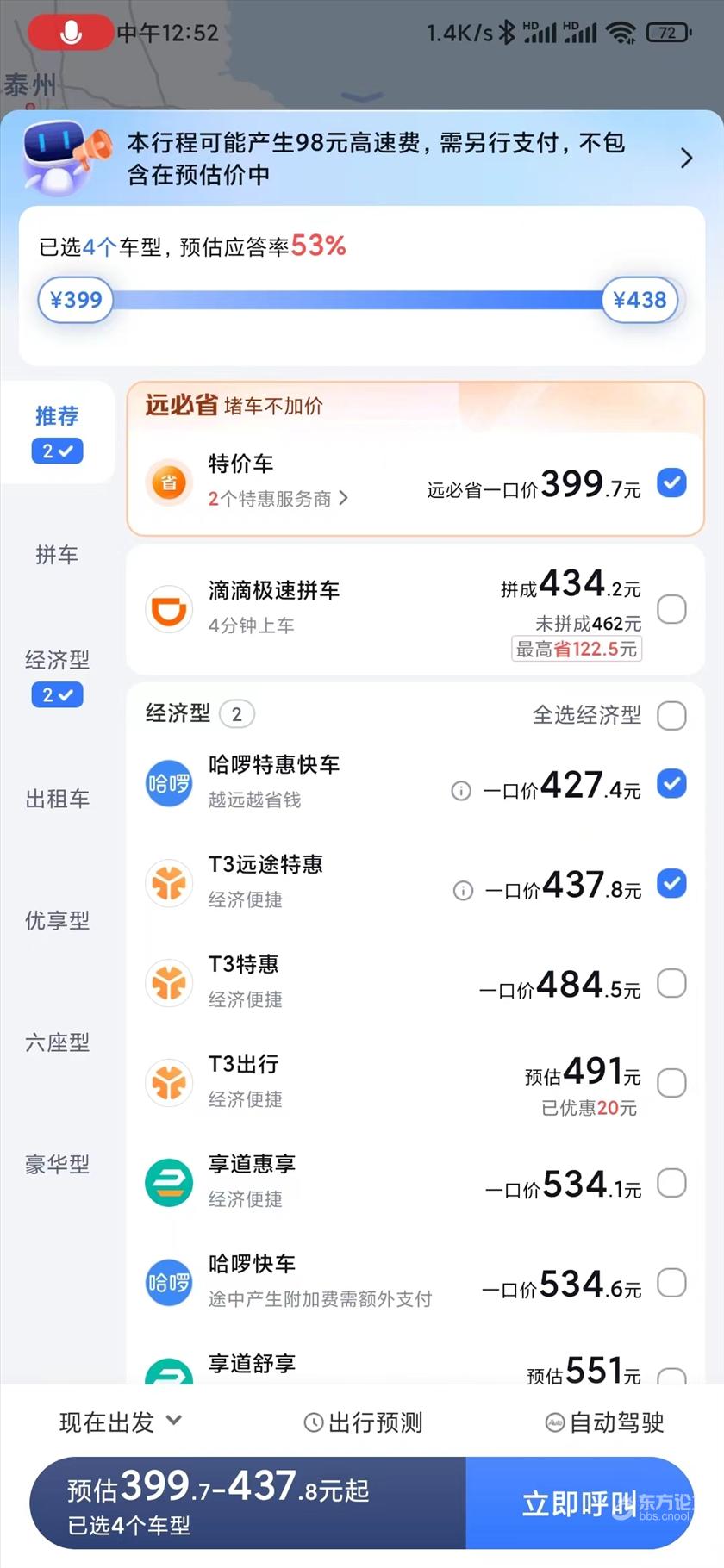The height and width of the screenshot is (1568, 724).
Task: Tap 立即呼叫 to request ride
Action: coord(579,1503)
